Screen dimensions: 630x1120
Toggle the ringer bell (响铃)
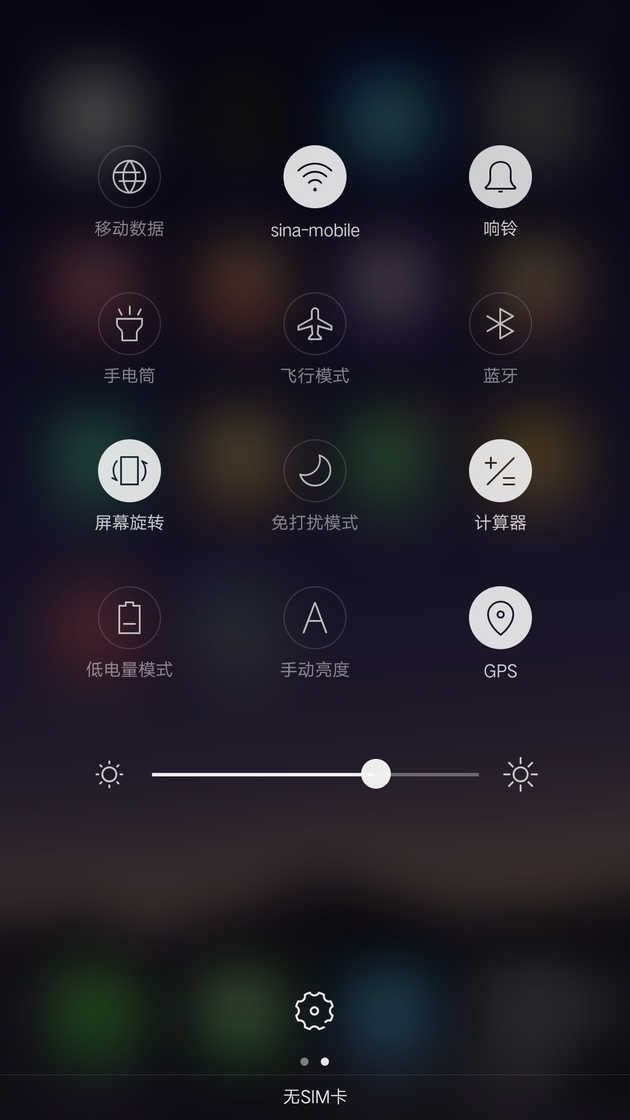tap(500, 176)
